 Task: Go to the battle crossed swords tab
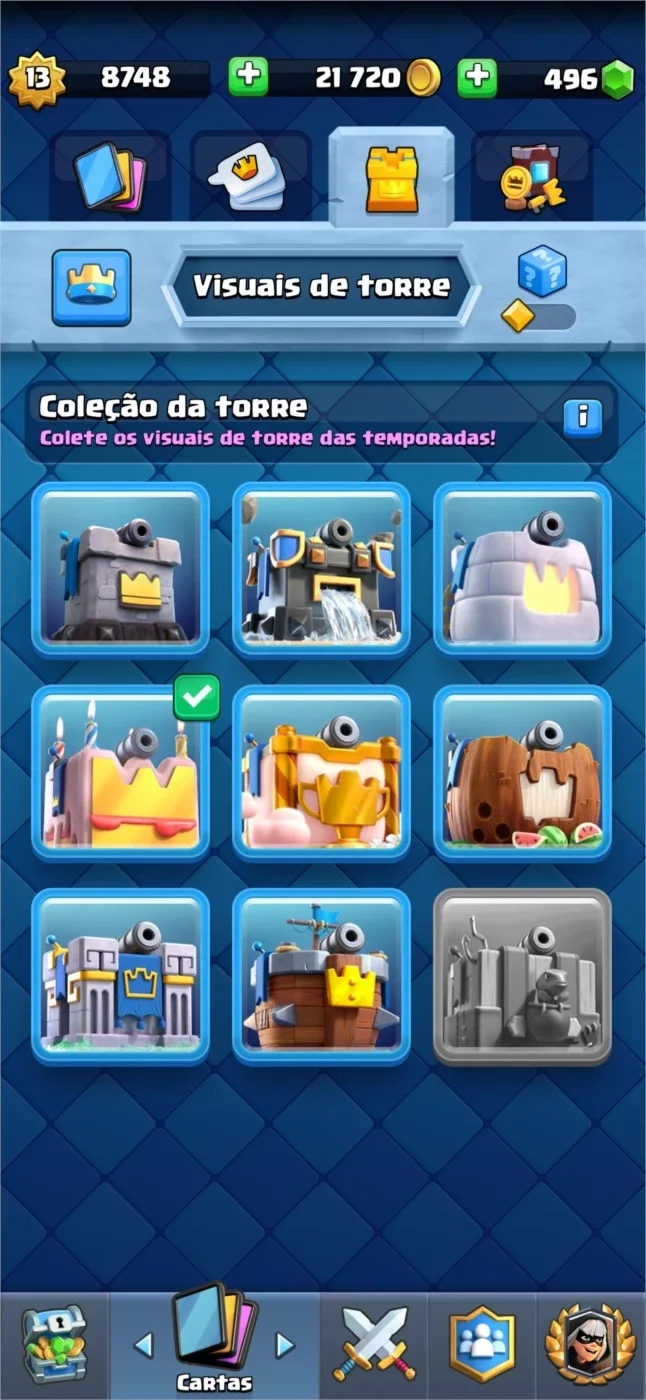pos(374,1345)
